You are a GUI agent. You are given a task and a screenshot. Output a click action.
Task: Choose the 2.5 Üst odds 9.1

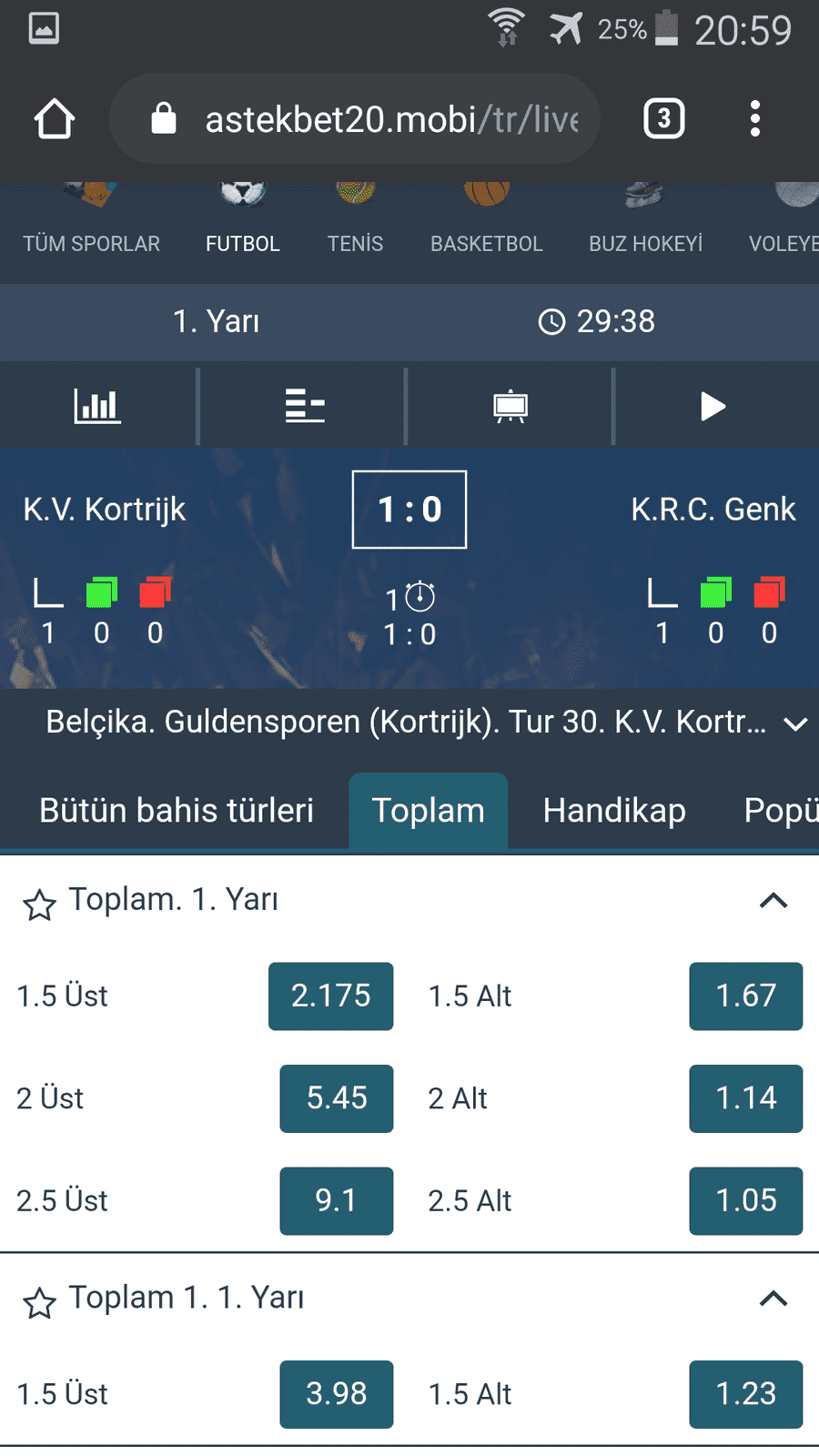point(337,1201)
